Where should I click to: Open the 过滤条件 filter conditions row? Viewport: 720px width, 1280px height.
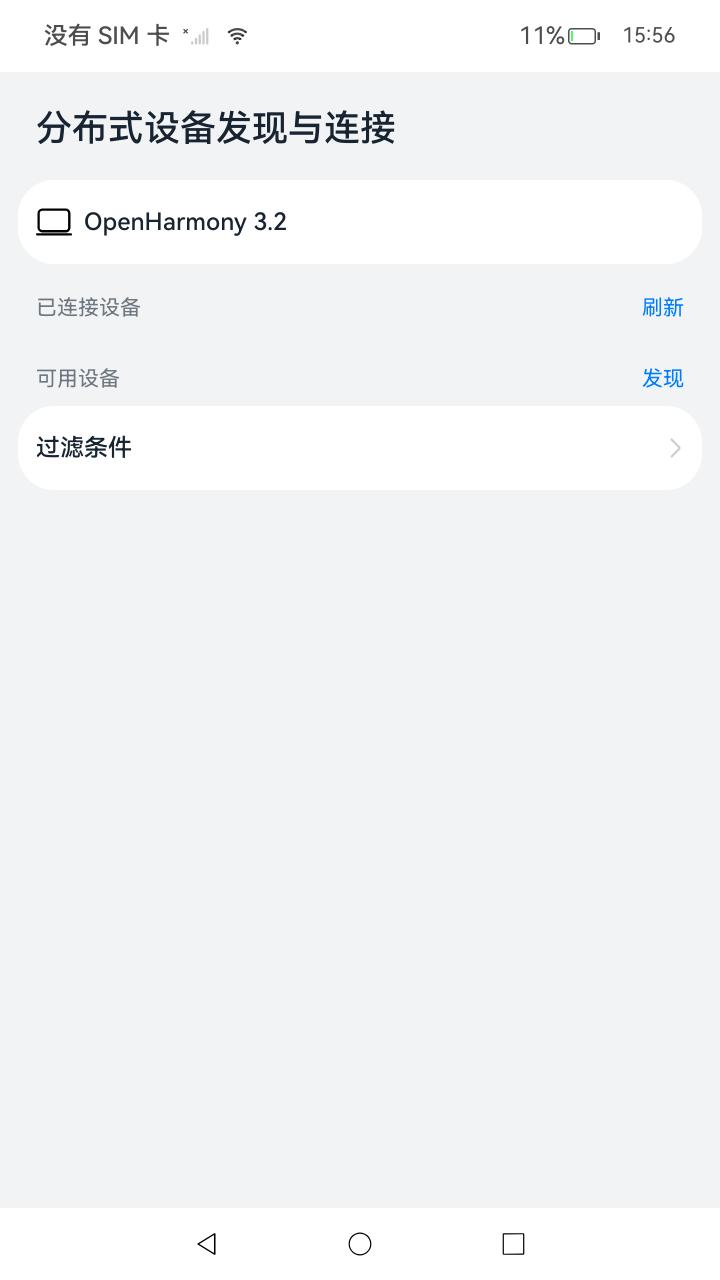[360, 447]
